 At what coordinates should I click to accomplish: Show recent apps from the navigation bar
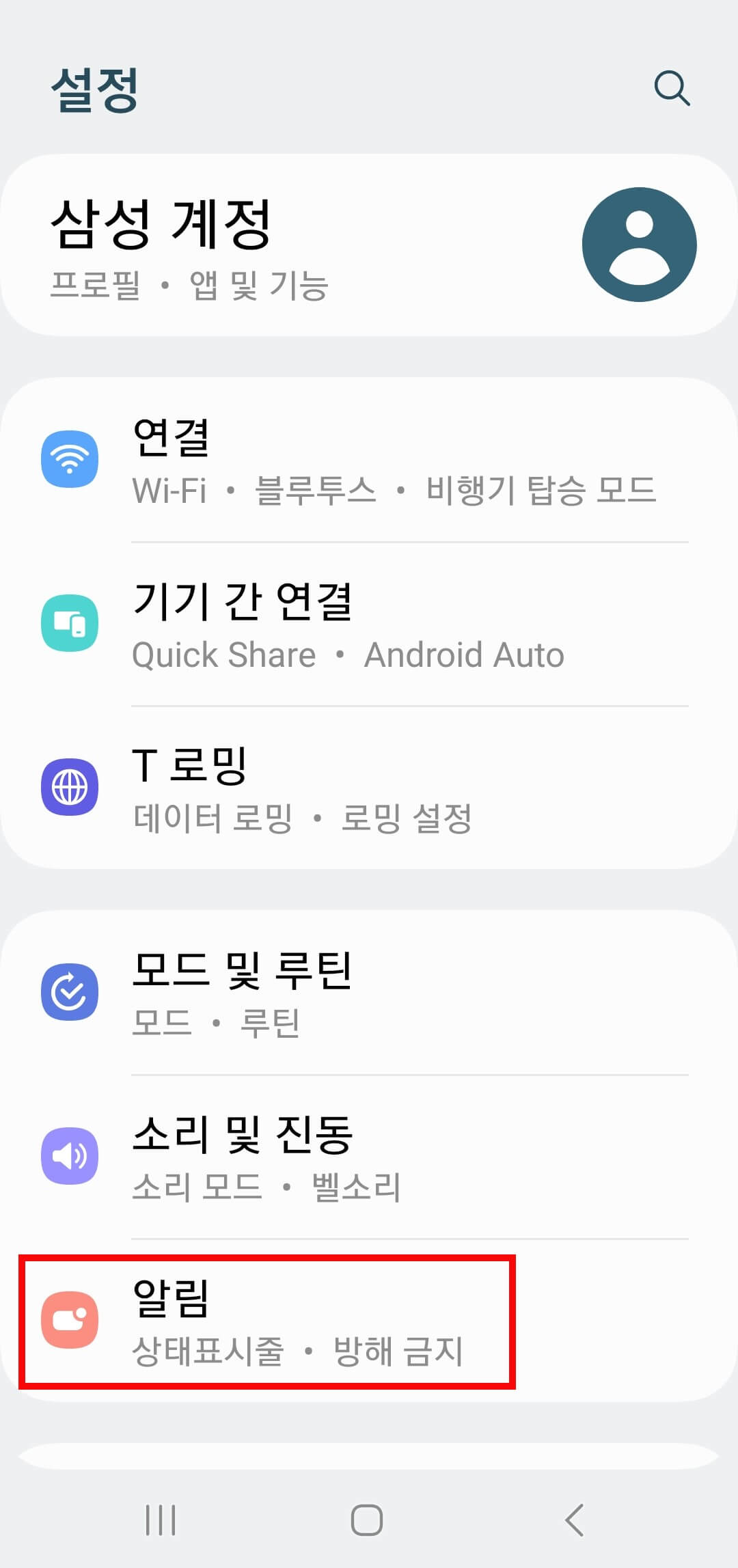[161, 1520]
